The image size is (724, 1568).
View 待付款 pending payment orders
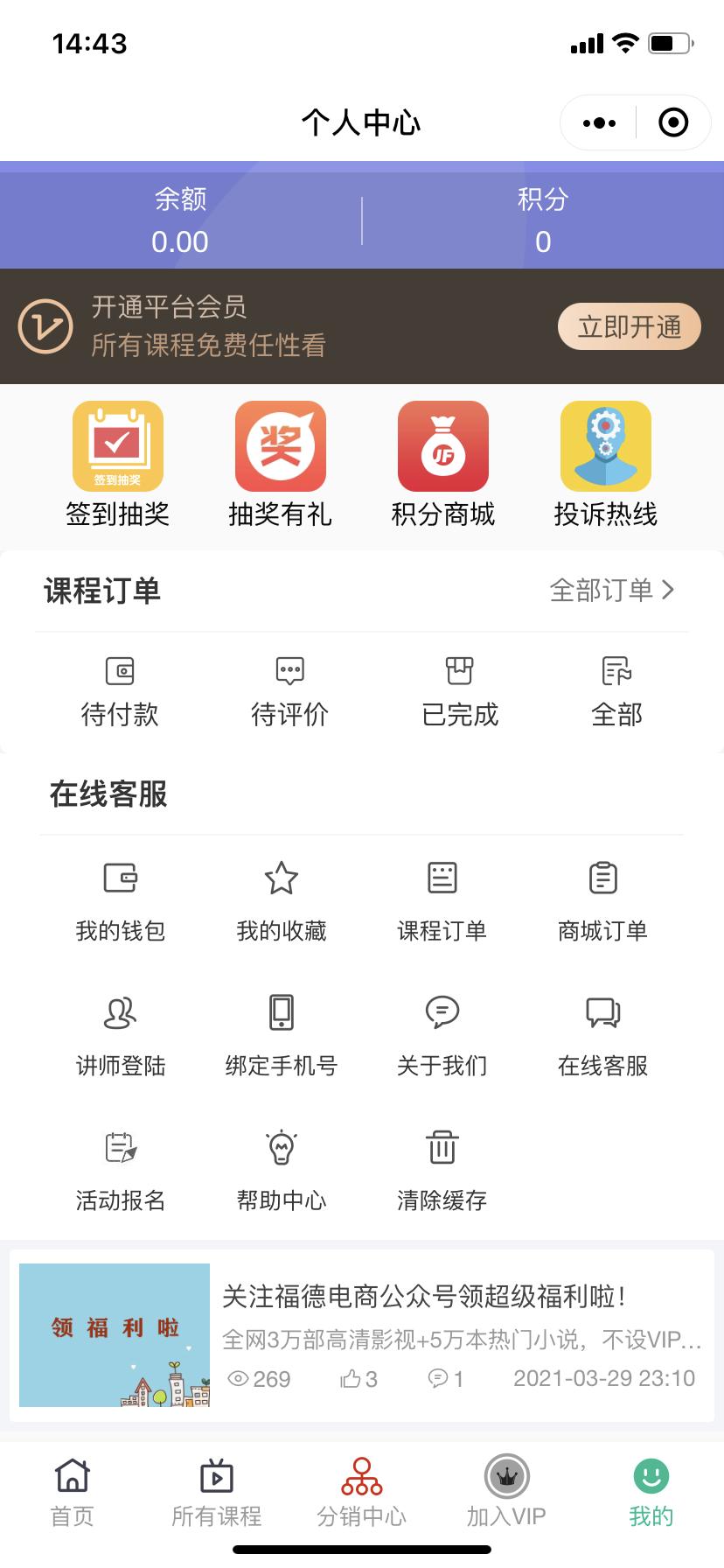pyautogui.click(x=119, y=691)
